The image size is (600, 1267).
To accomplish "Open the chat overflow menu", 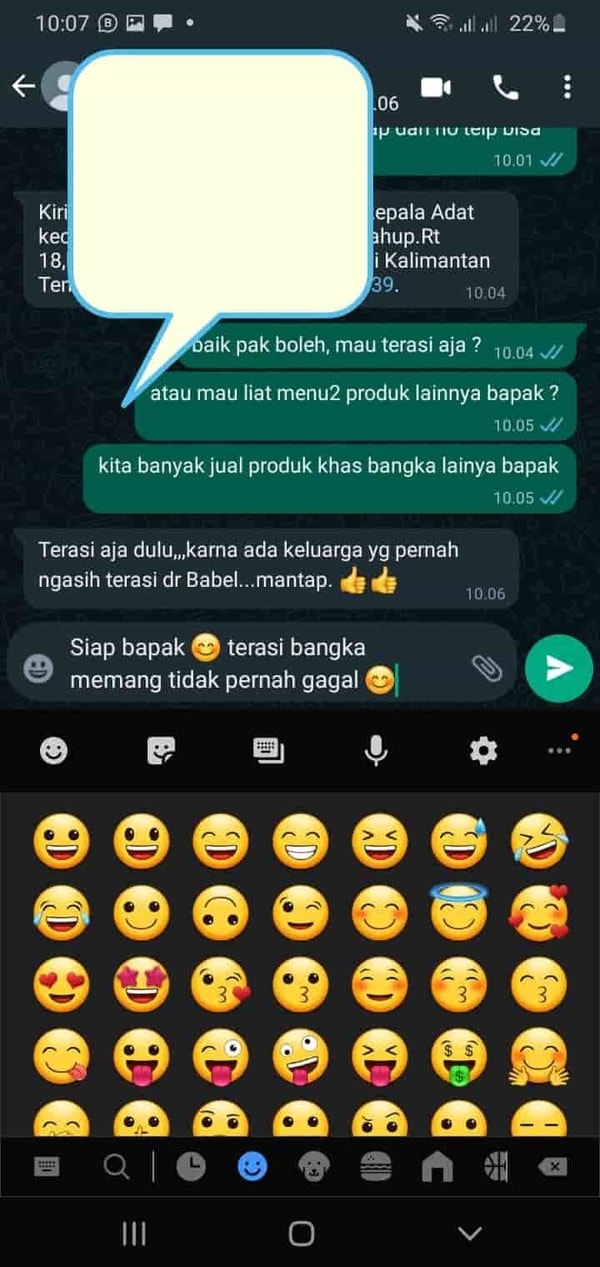I will point(567,87).
